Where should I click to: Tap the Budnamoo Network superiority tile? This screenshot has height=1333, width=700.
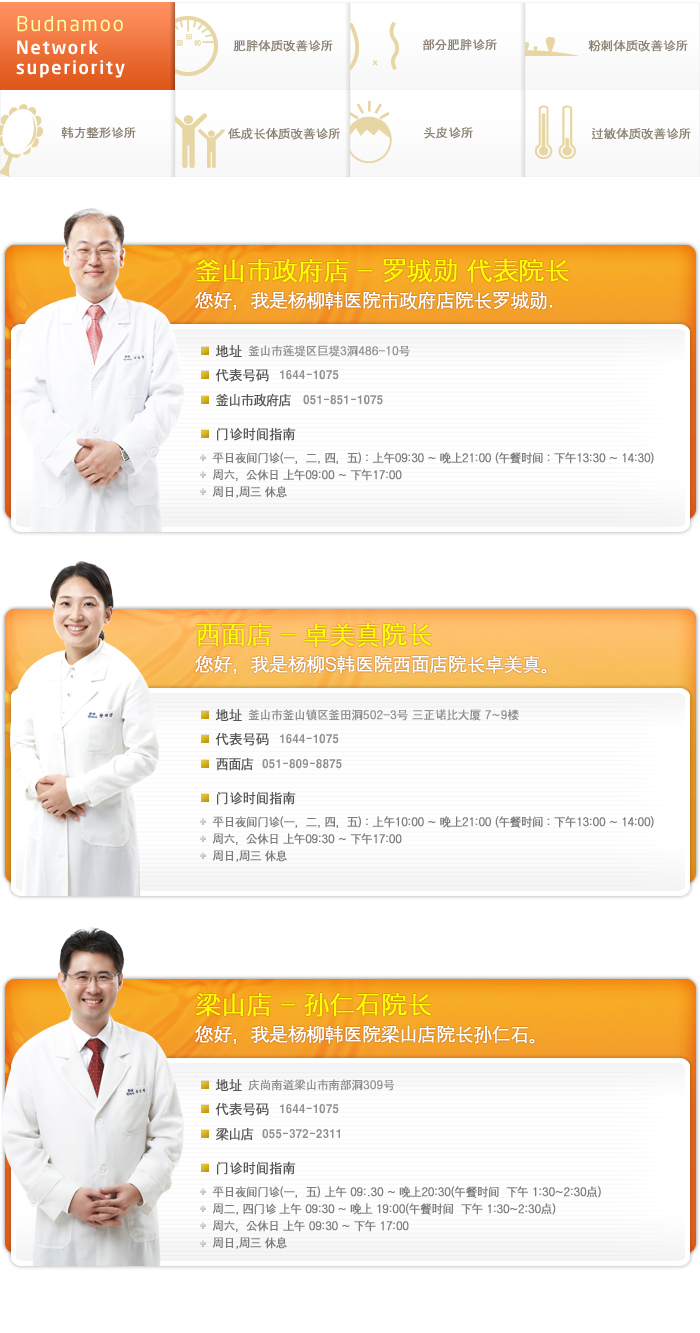(87, 46)
